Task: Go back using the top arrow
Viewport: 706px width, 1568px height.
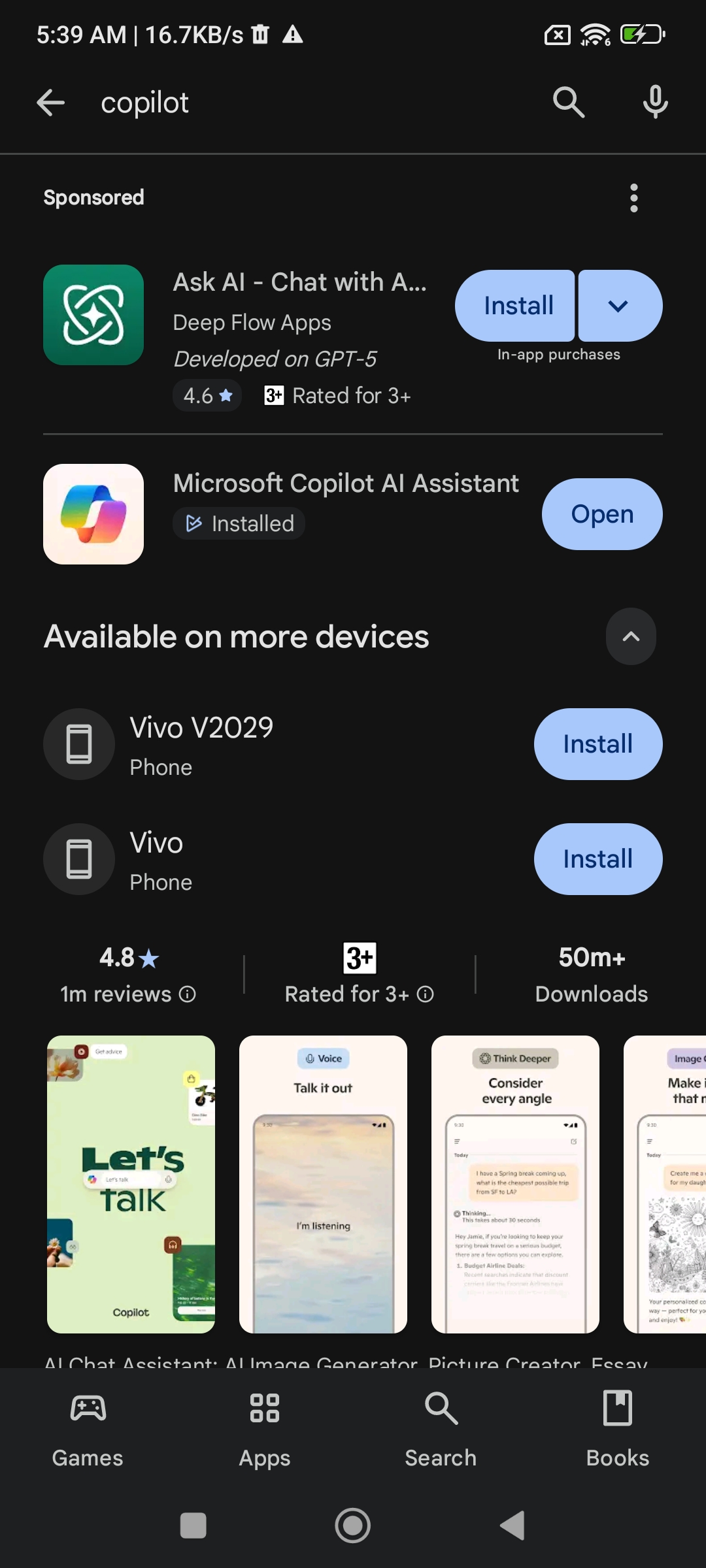Action: (50, 103)
